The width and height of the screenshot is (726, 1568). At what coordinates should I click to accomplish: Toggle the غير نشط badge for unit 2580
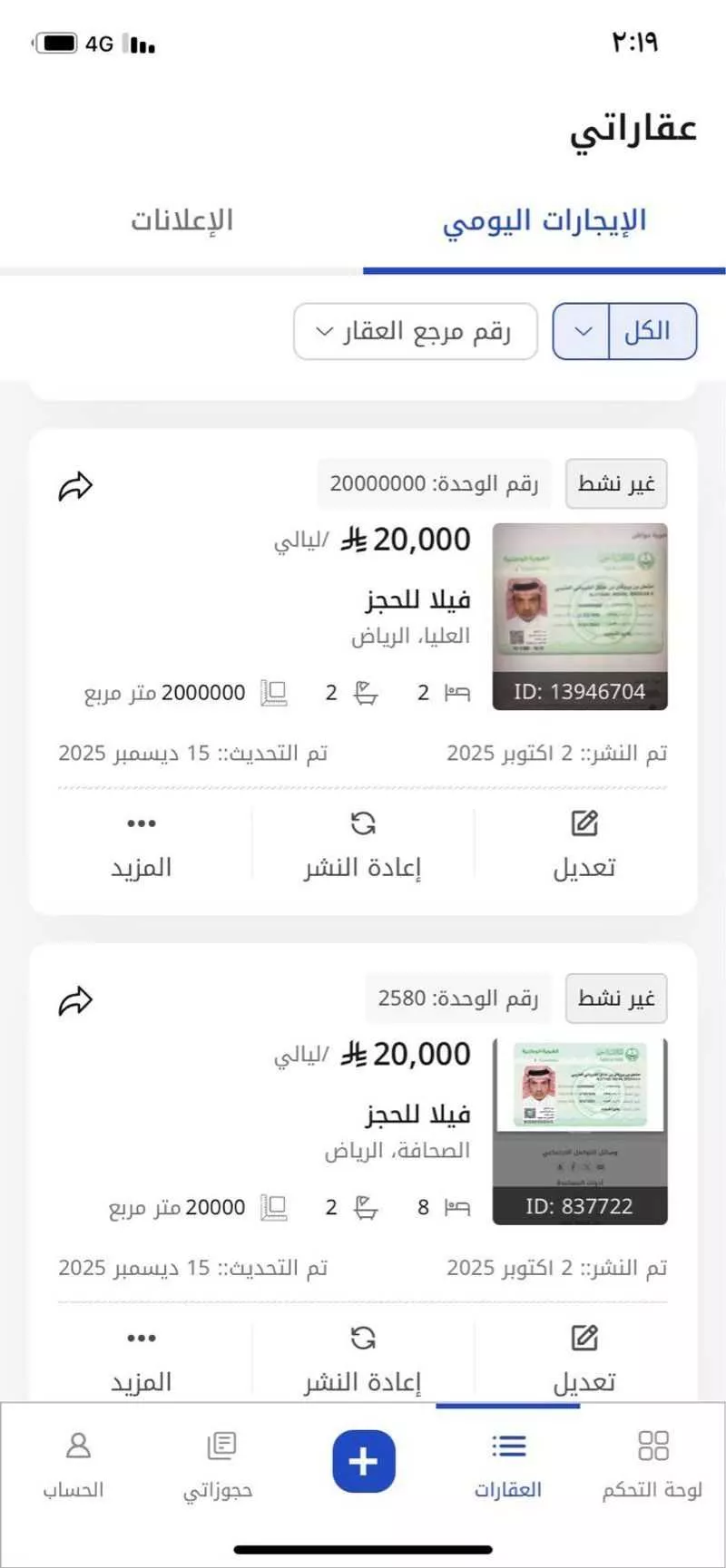tap(616, 998)
